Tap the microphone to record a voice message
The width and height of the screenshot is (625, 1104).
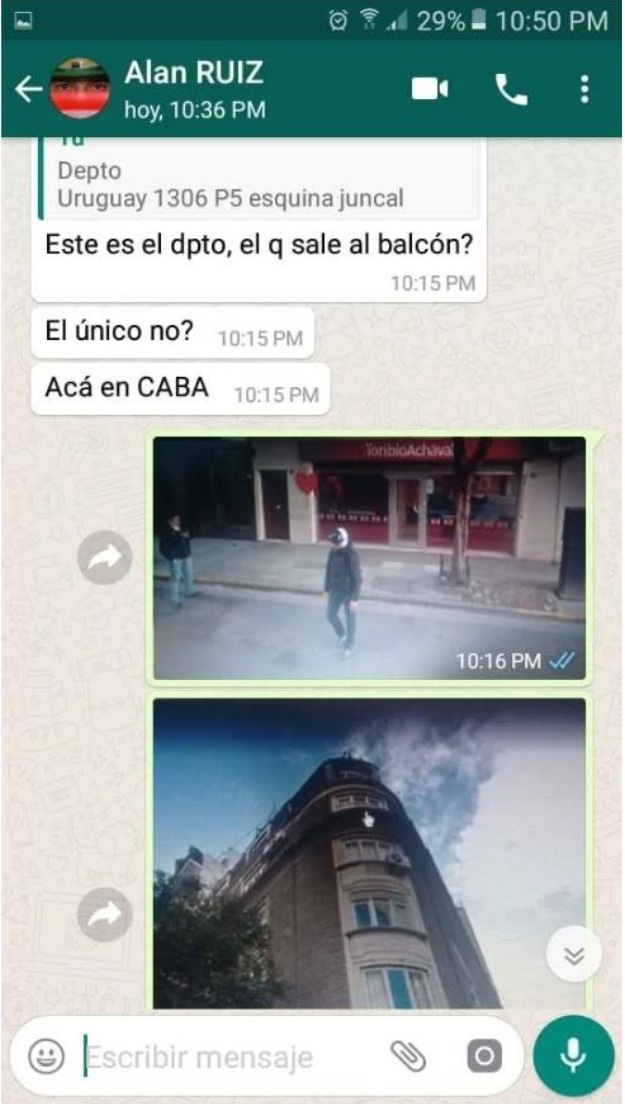tap(573, 1056)
